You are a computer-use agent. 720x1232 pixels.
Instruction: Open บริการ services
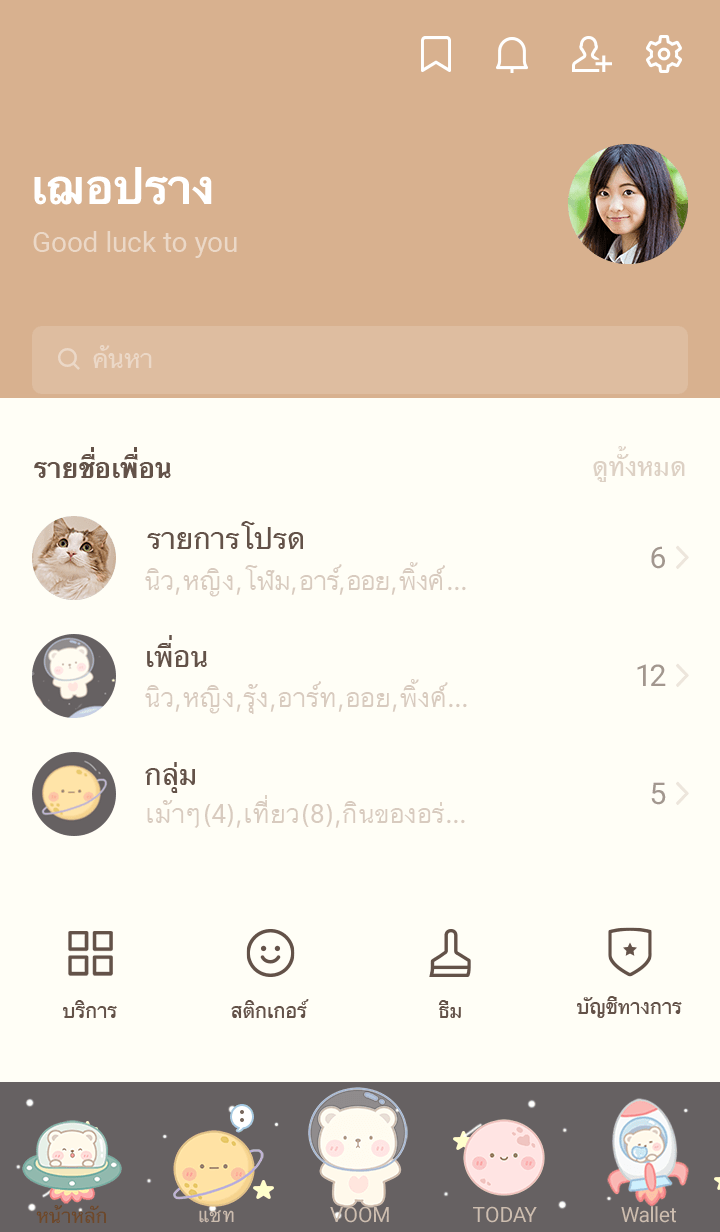click(90, 973)
